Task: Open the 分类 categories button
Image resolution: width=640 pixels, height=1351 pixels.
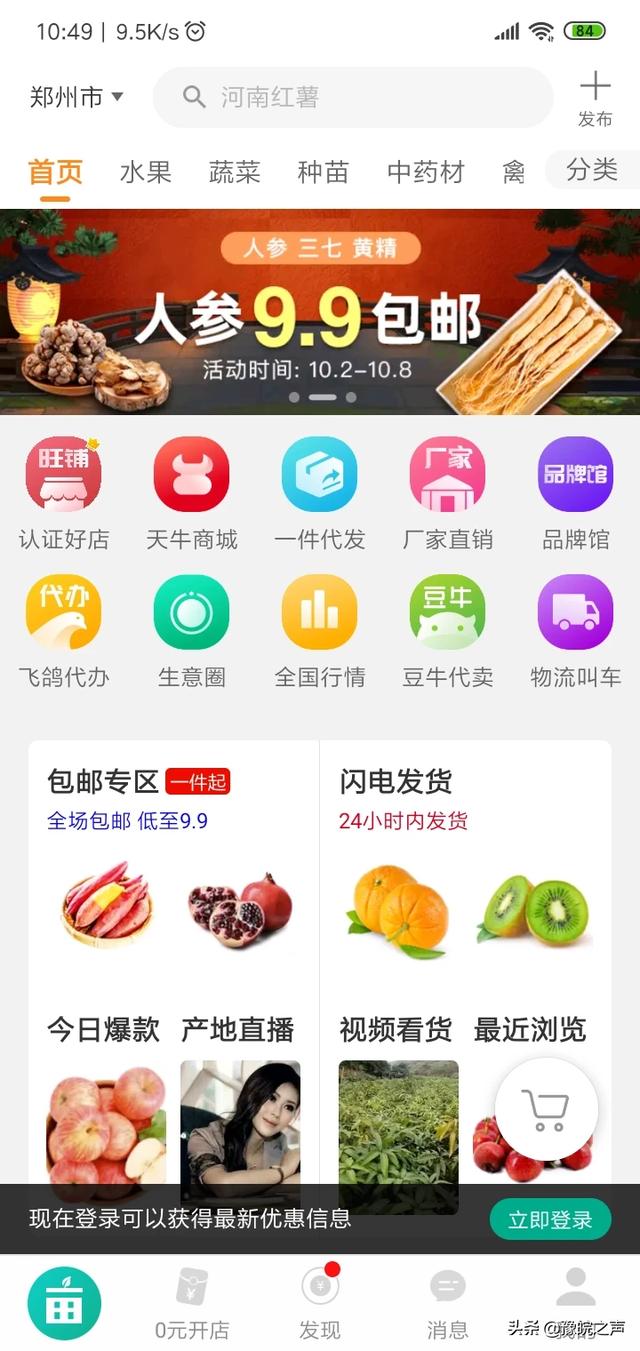Action: [x=592, y=170]
